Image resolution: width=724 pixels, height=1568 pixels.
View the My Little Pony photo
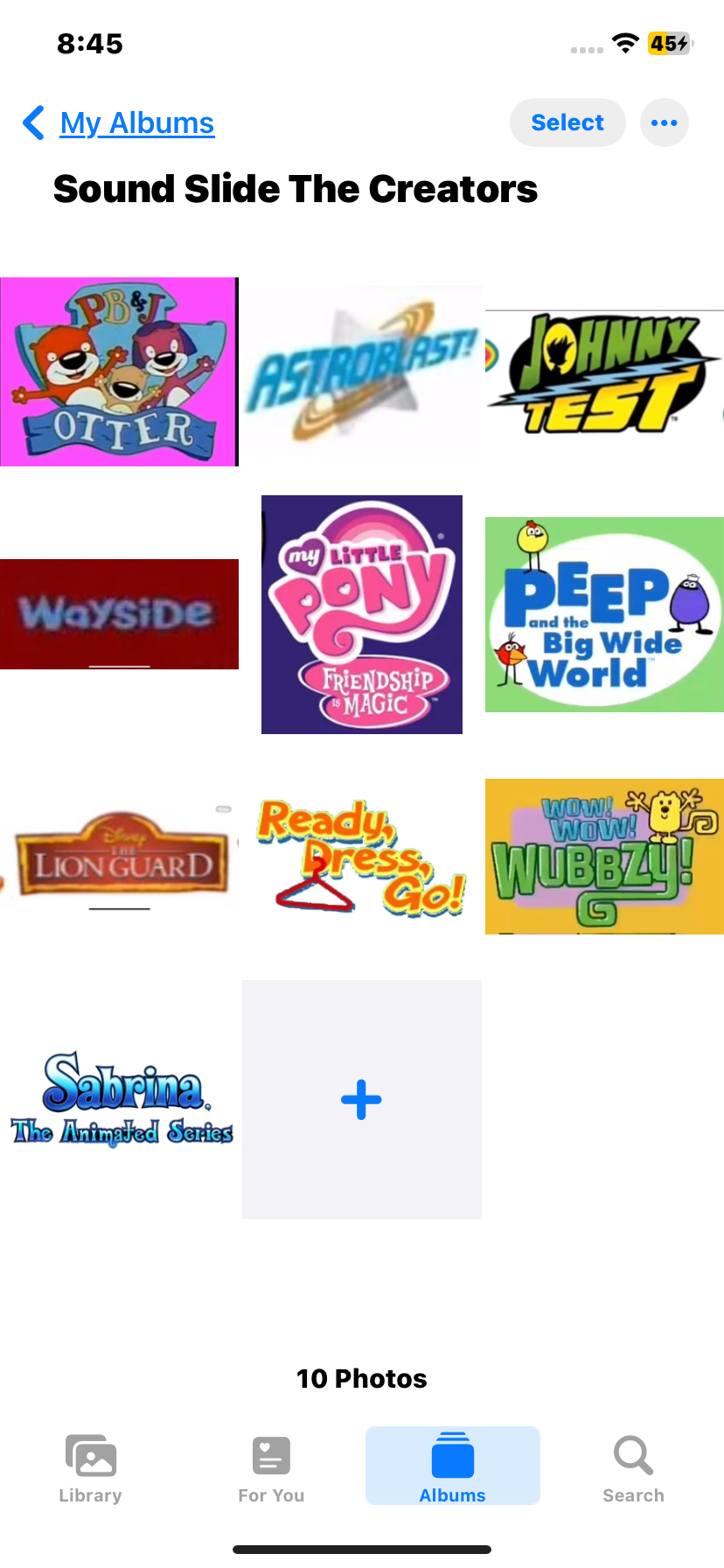[x=362, y=614]
